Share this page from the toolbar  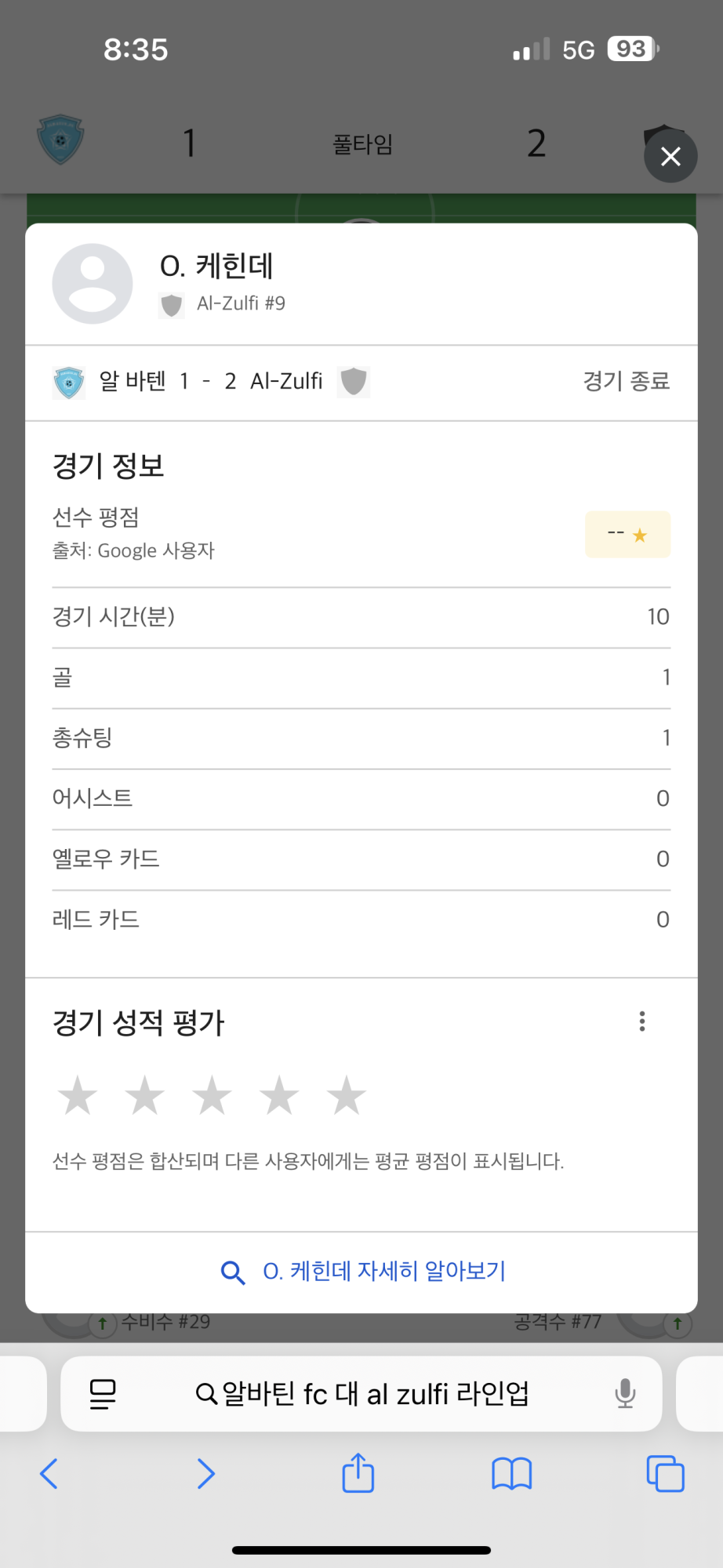(x=358, y=1473)
